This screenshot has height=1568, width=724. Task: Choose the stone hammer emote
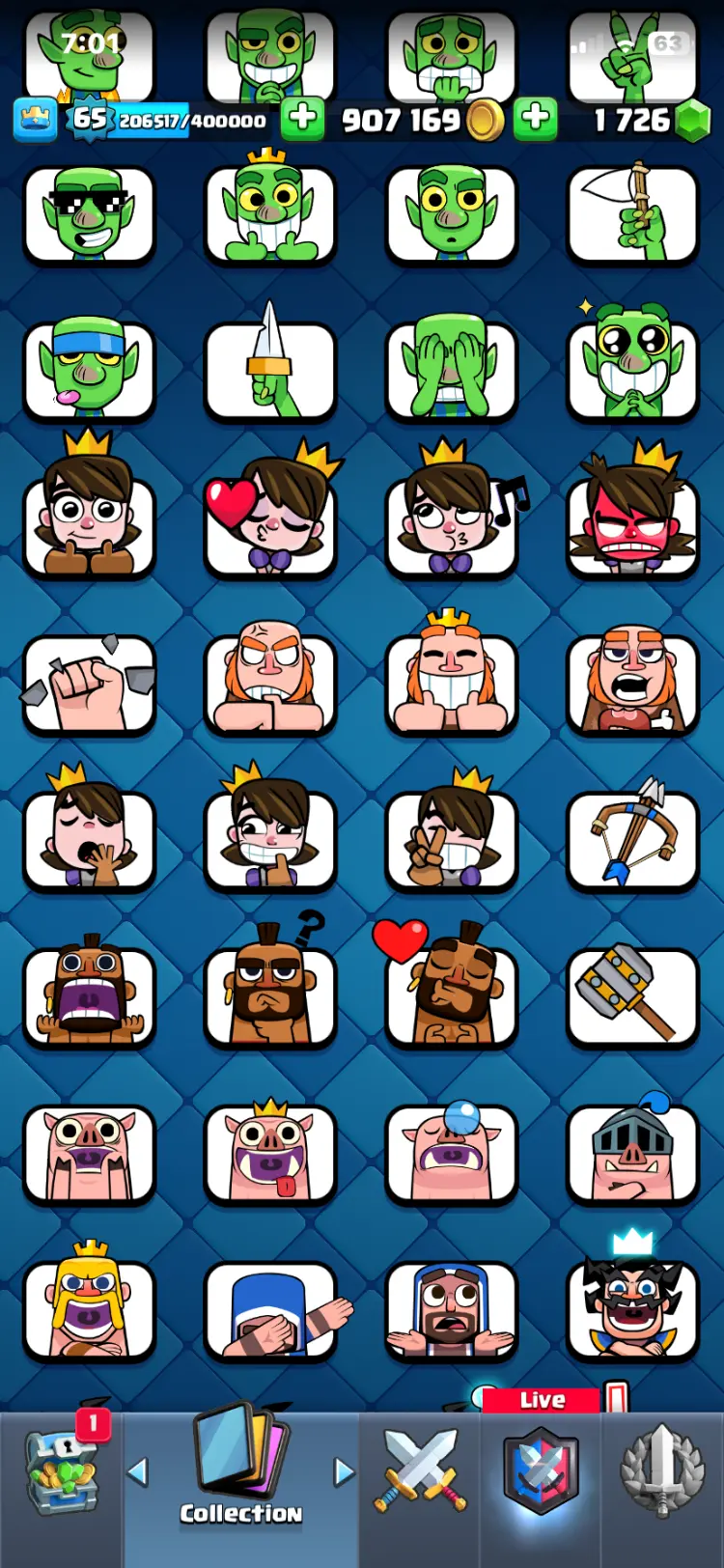pyautogui.click(x=632, y=996)
